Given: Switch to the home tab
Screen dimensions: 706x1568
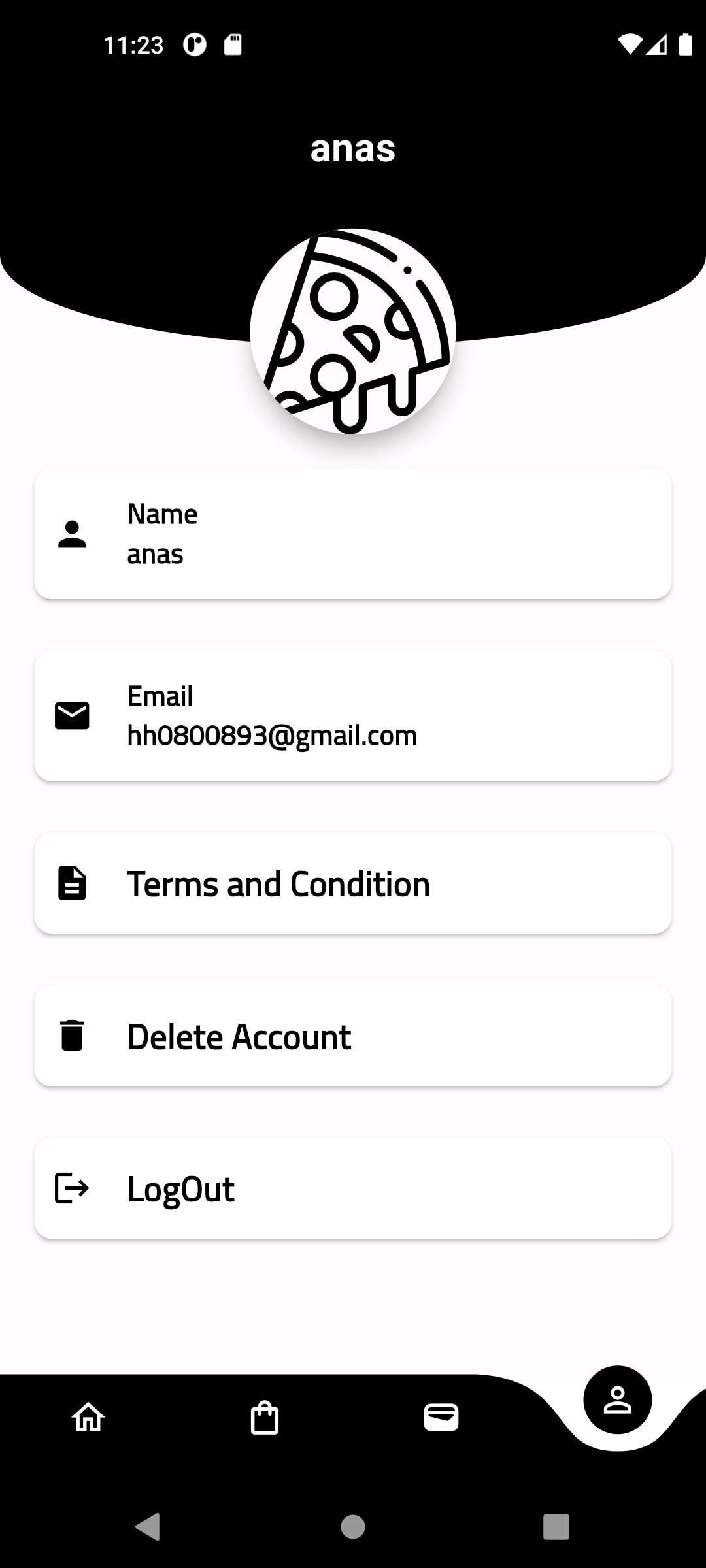Looking at the screenshot, I should (88, 1418).
